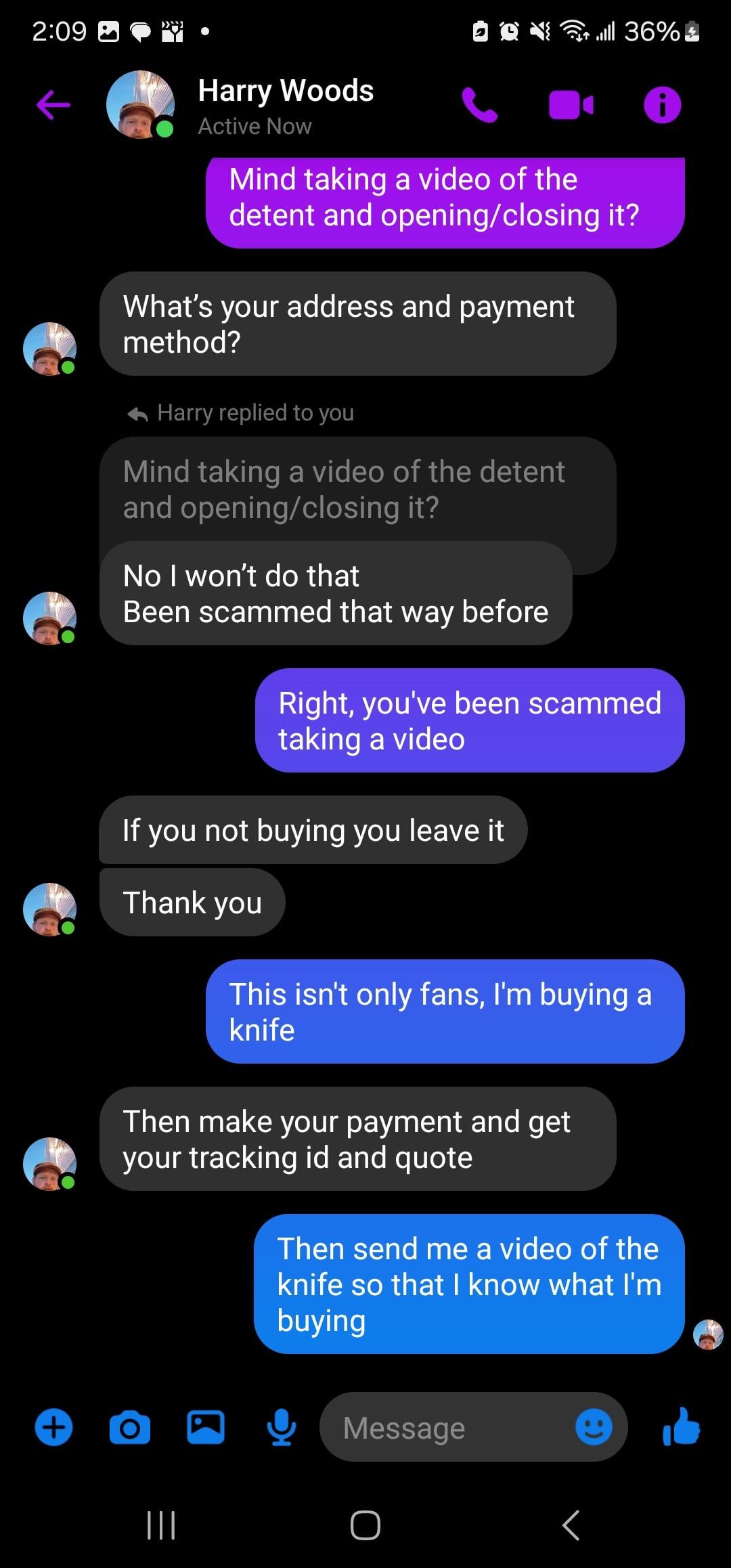The height and width of the screenshot is (1568, 731).
Task: Open Harry Woods' profile from the header
Action: click(285, 105)
